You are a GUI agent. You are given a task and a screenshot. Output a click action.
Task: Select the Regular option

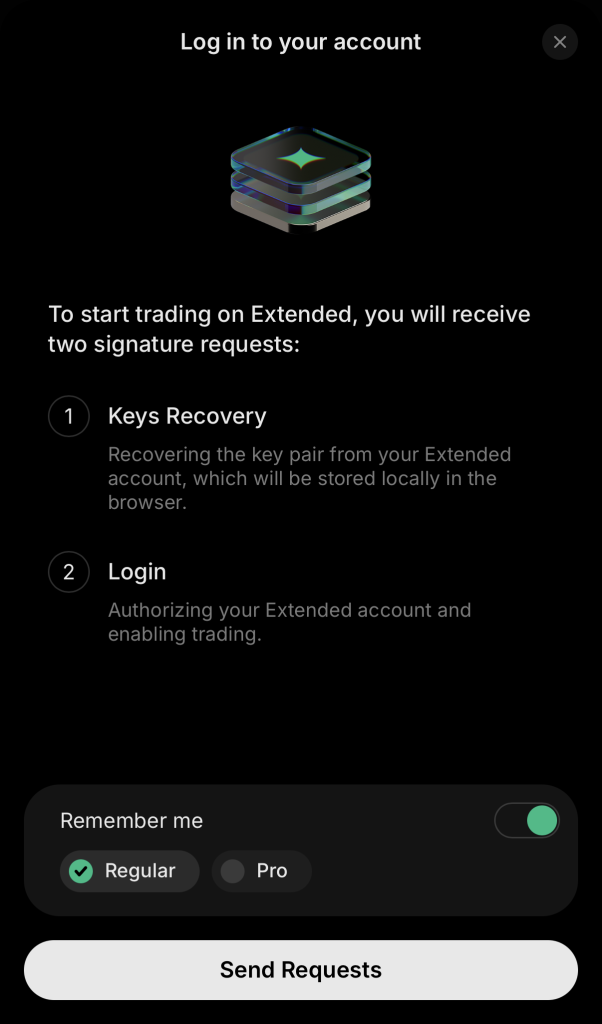[x=129, y=871]
